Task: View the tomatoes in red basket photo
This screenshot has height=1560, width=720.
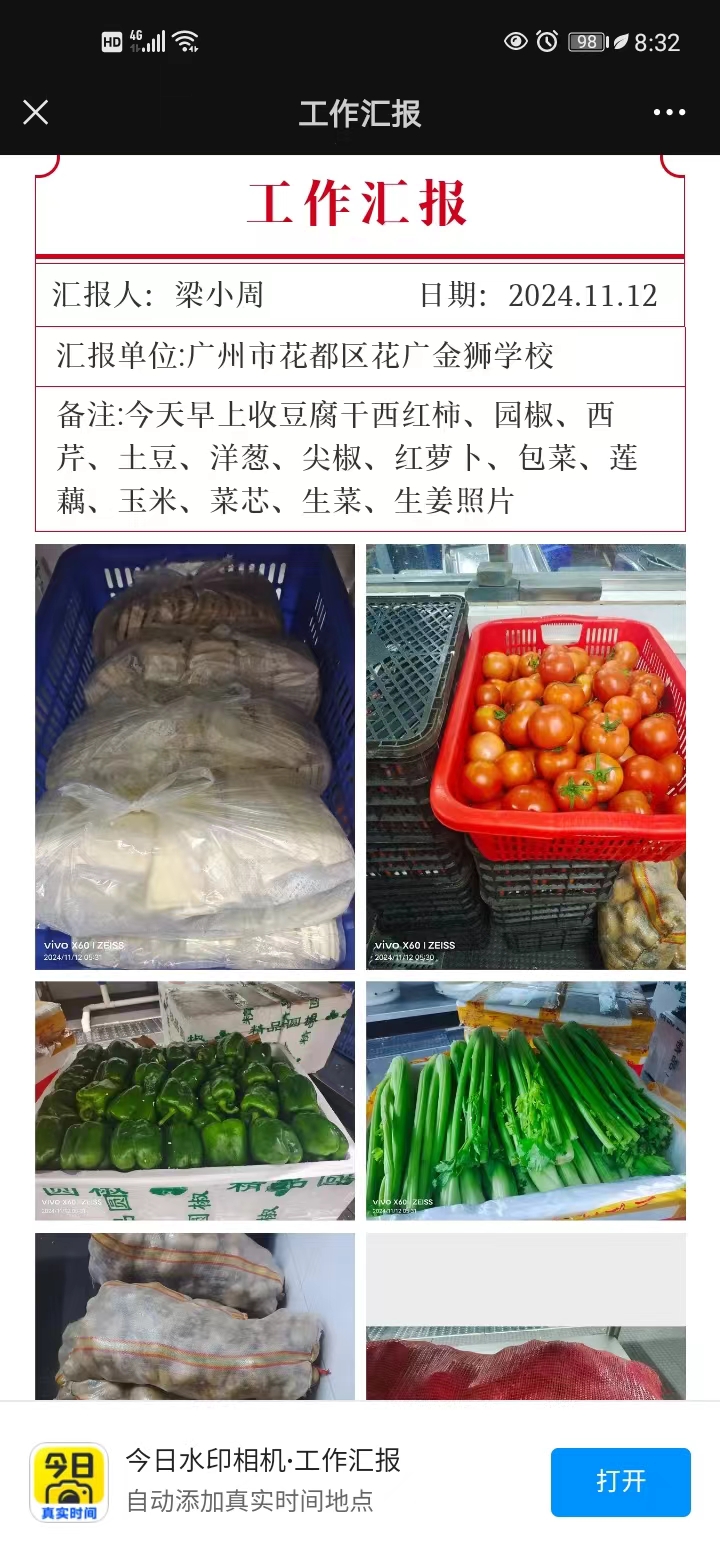Action: coord(526,756)
